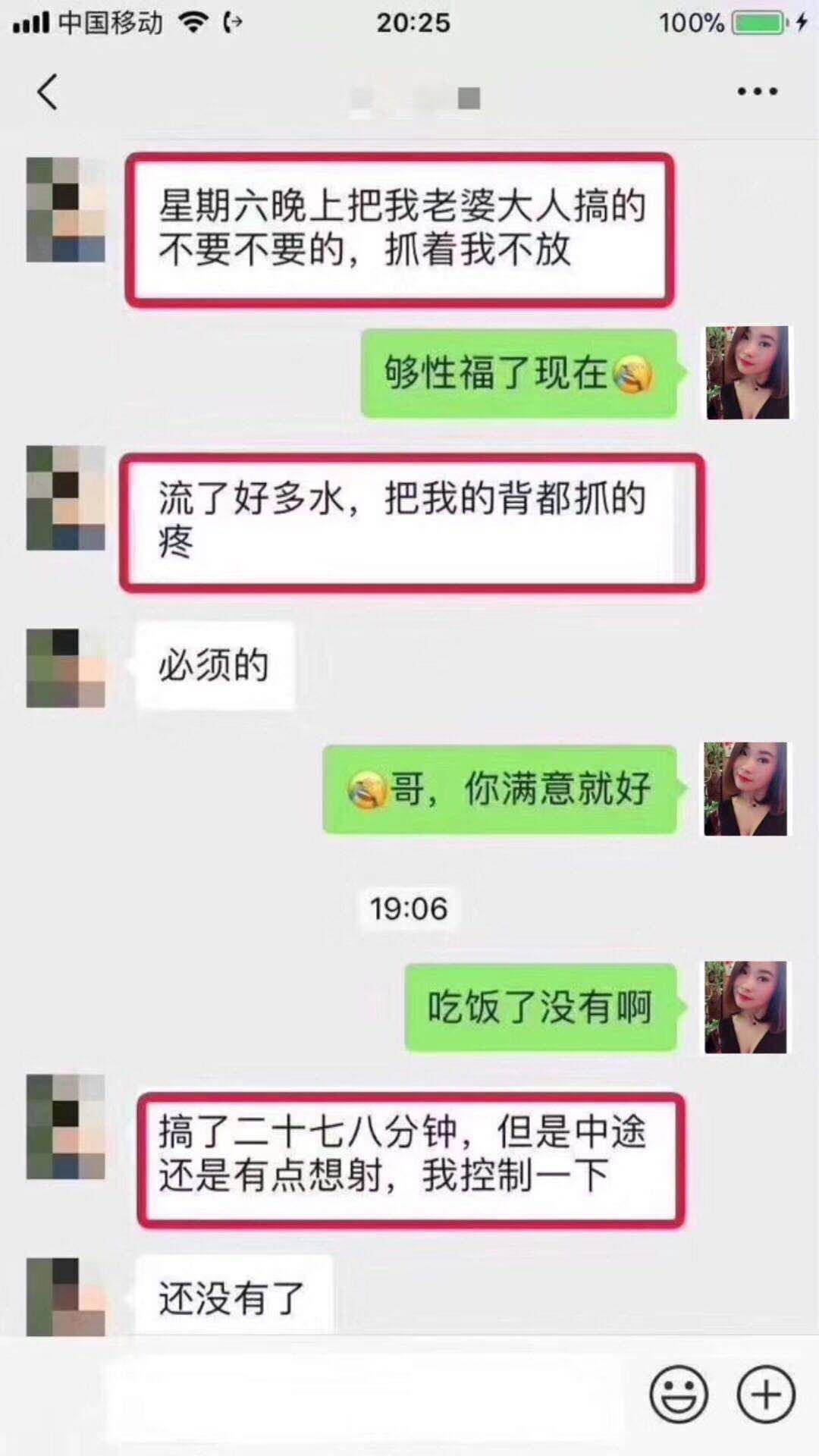Open contact's avatar beside 必须的
819x1456 pixels.
65,667
